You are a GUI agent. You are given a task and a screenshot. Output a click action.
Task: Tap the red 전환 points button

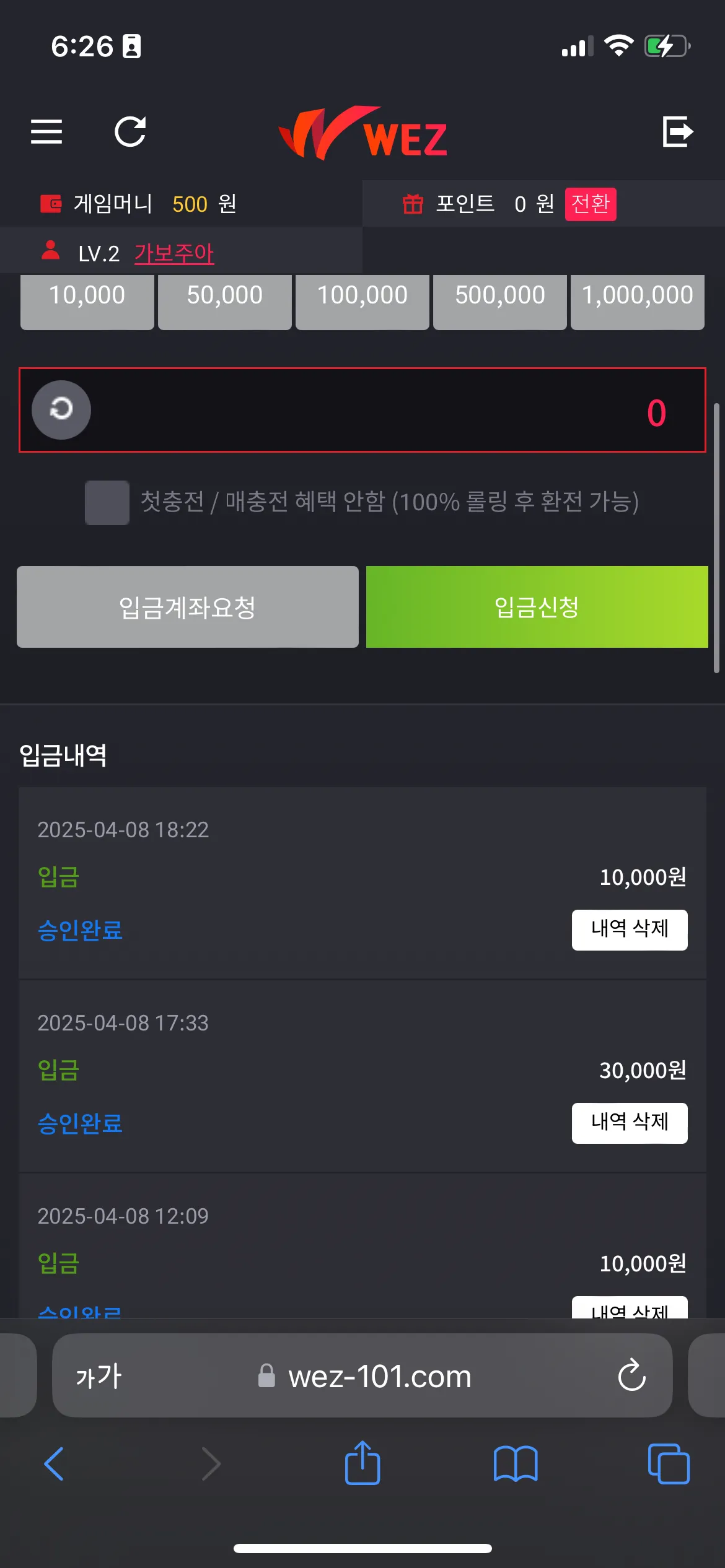pos(590,204)
